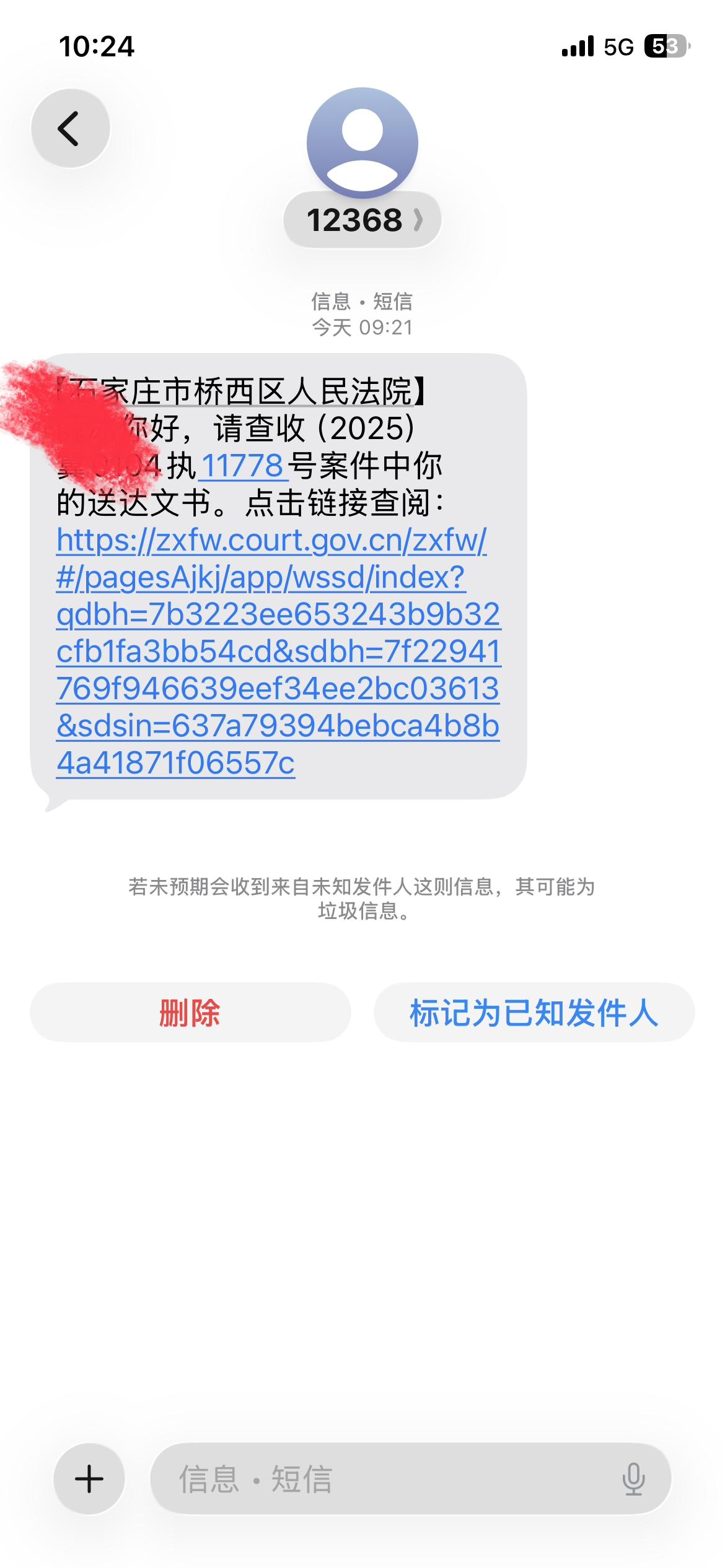Tap the underlined case number 11778
Image resolution: width=725 pixels, height=1568 pixels.
242,466
